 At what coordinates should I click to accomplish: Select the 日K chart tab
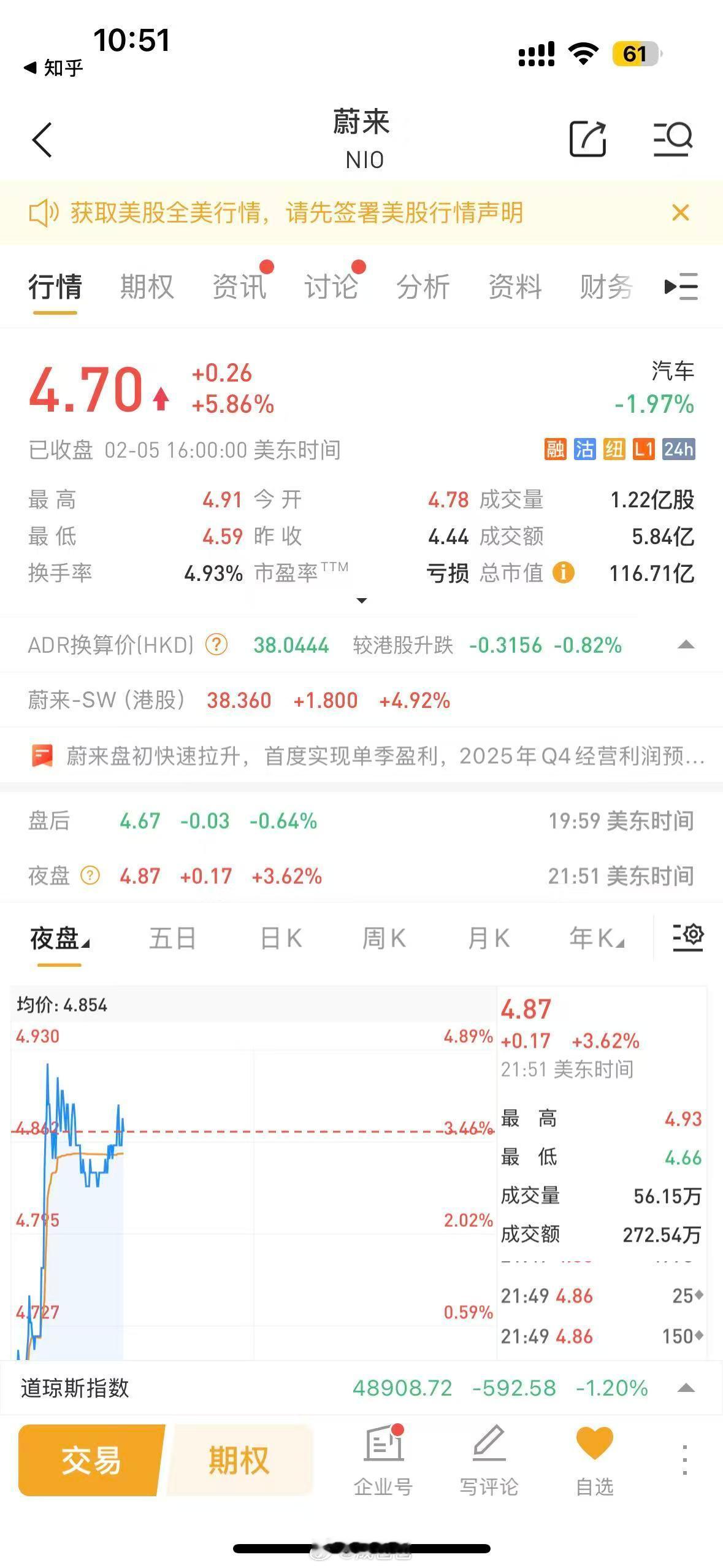pyautogui.click(x=281, y=937)
